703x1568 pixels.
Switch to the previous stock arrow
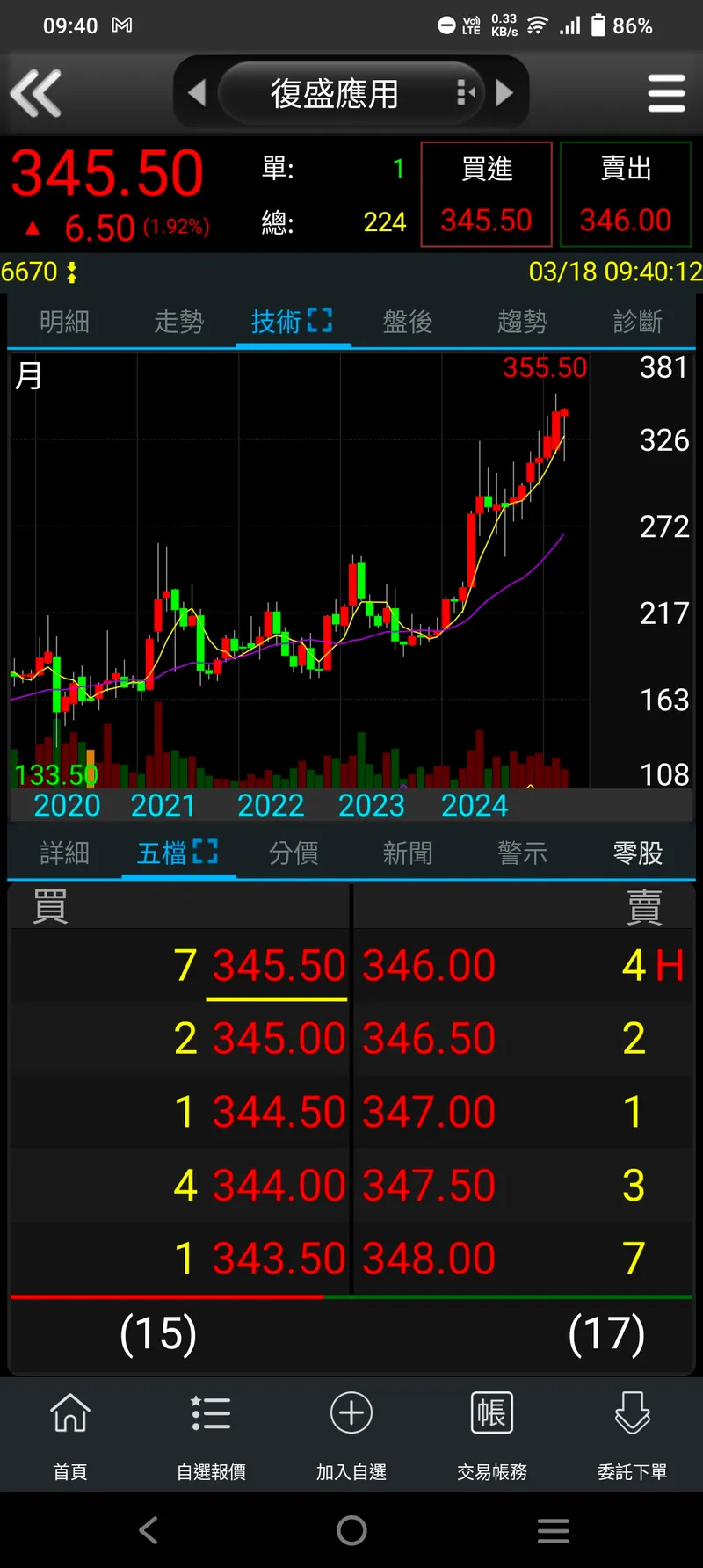[x=197, y=92]
